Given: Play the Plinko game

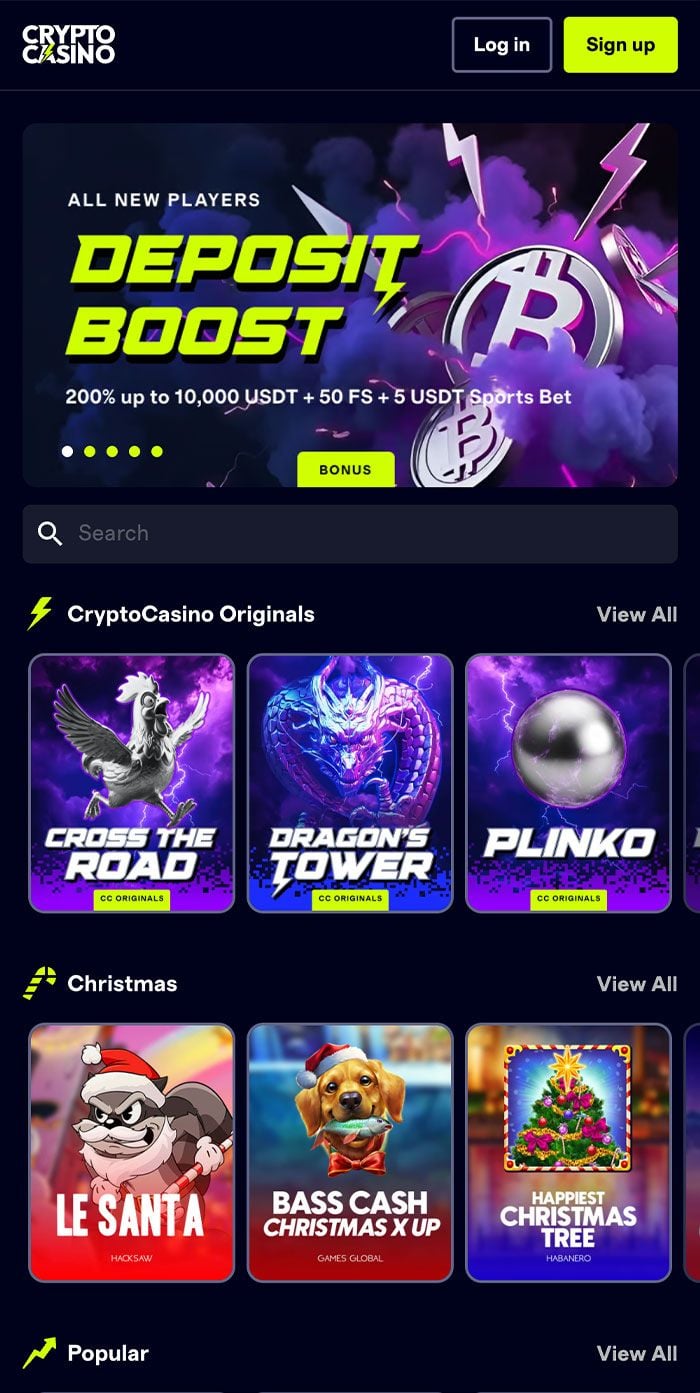Looking at the screenshot, I should 568,783.
